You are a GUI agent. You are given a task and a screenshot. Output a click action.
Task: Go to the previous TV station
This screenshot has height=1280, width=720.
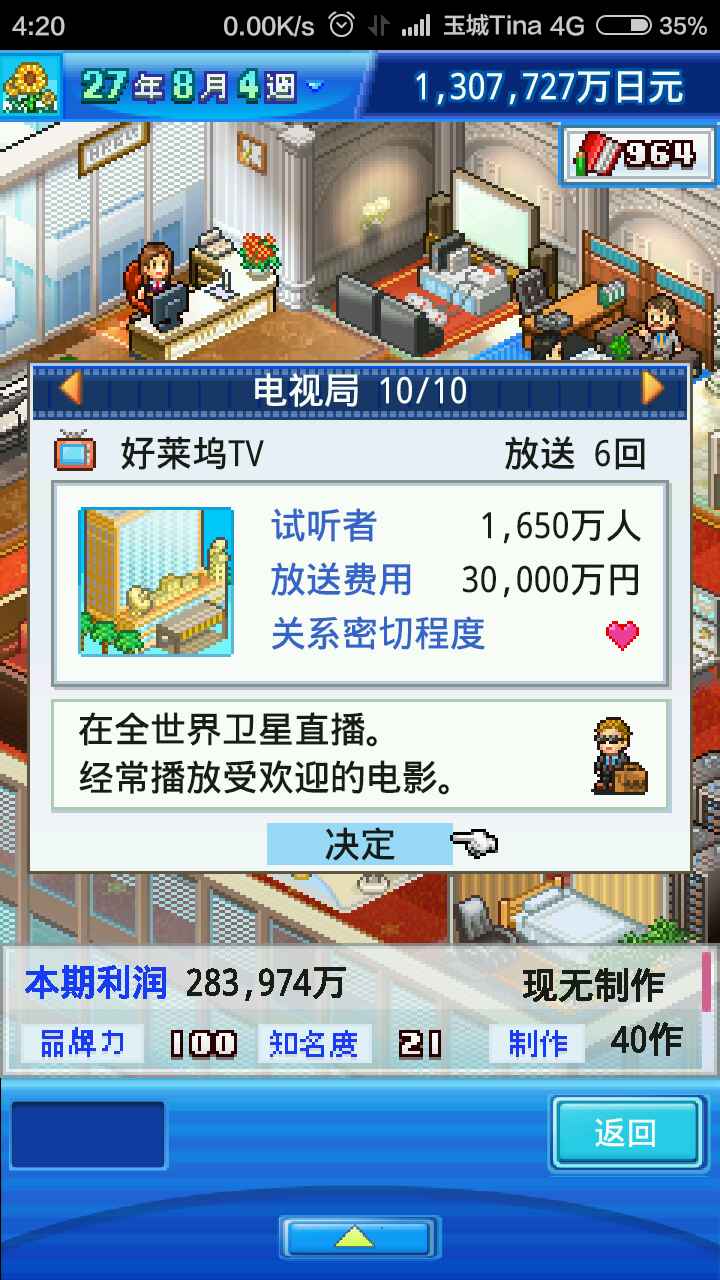(x=70, y=389)
